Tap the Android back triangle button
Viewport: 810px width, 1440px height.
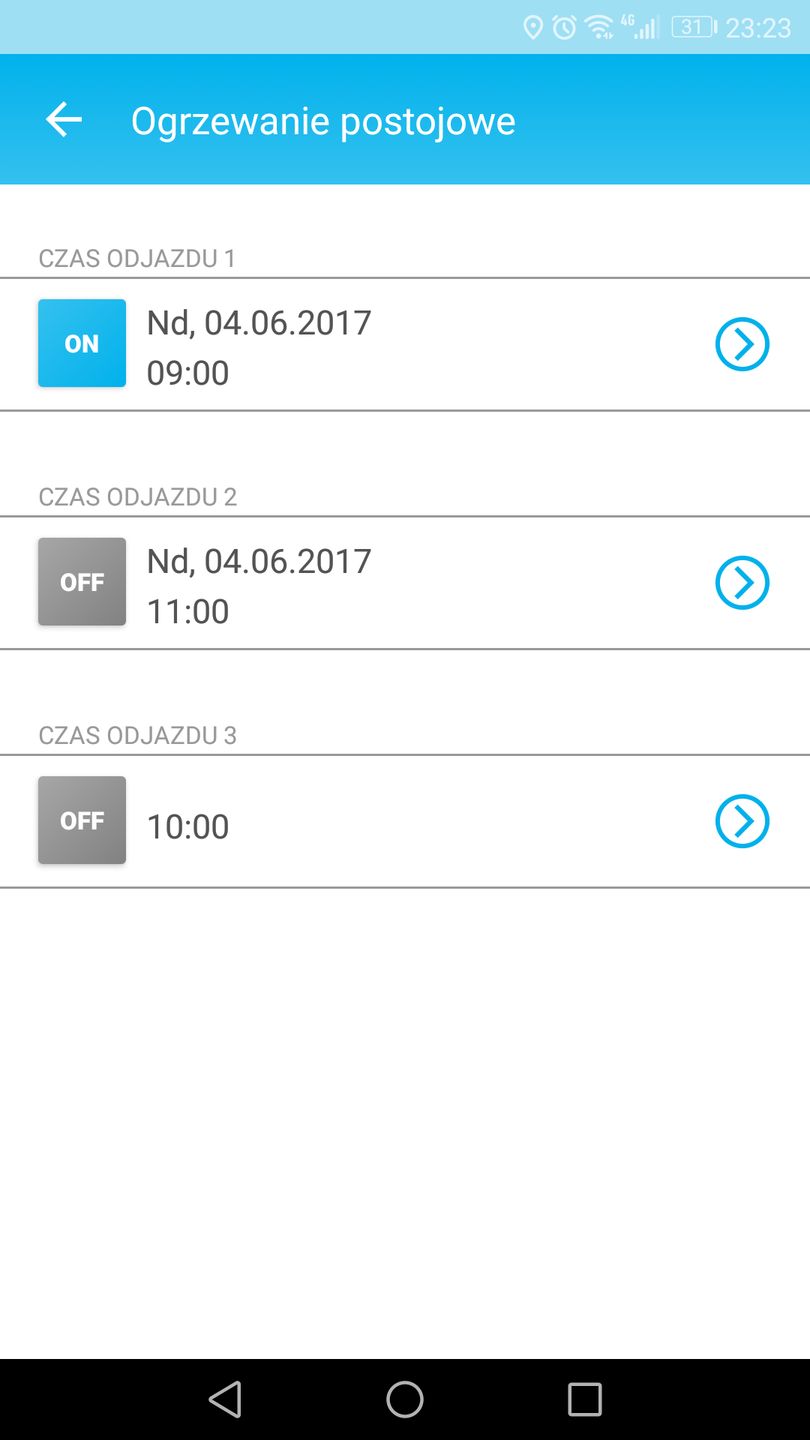click(226, 1399)
